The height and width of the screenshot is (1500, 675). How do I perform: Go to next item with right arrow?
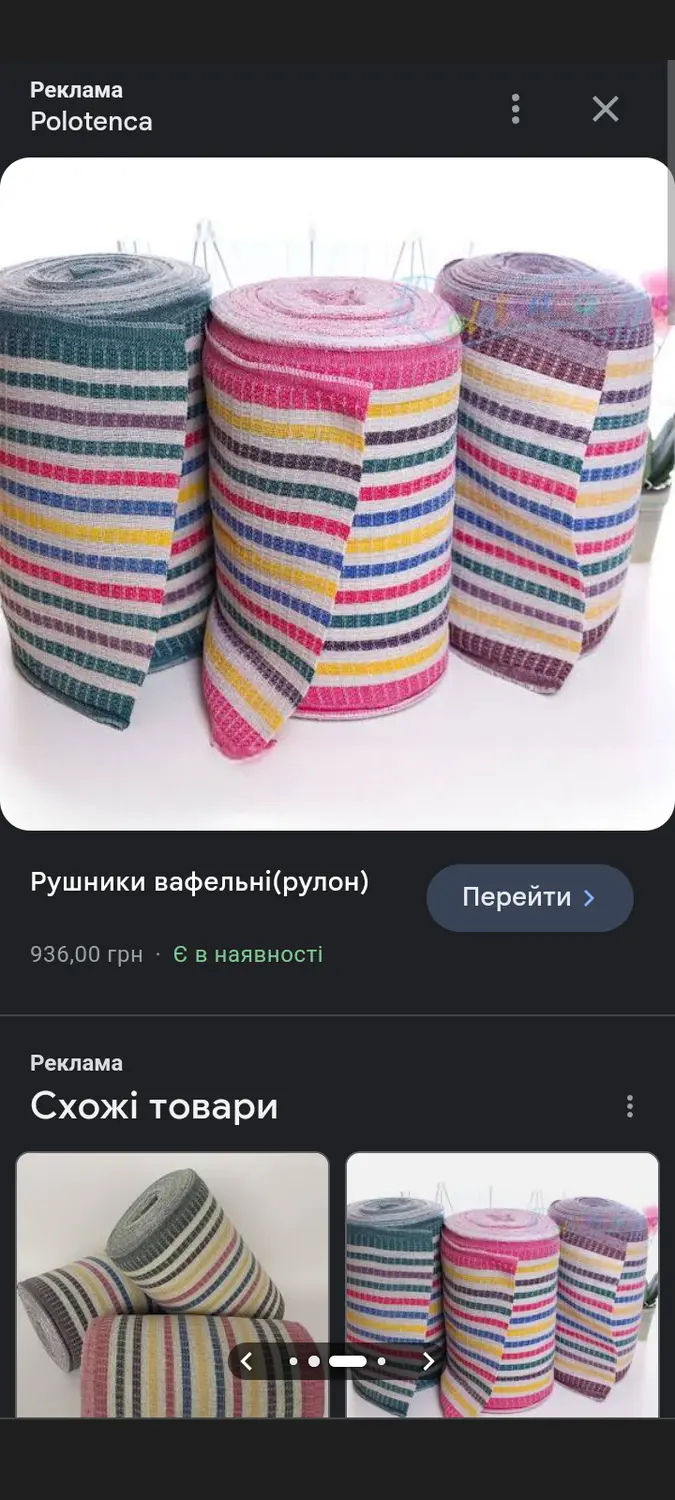[428, 1361]
